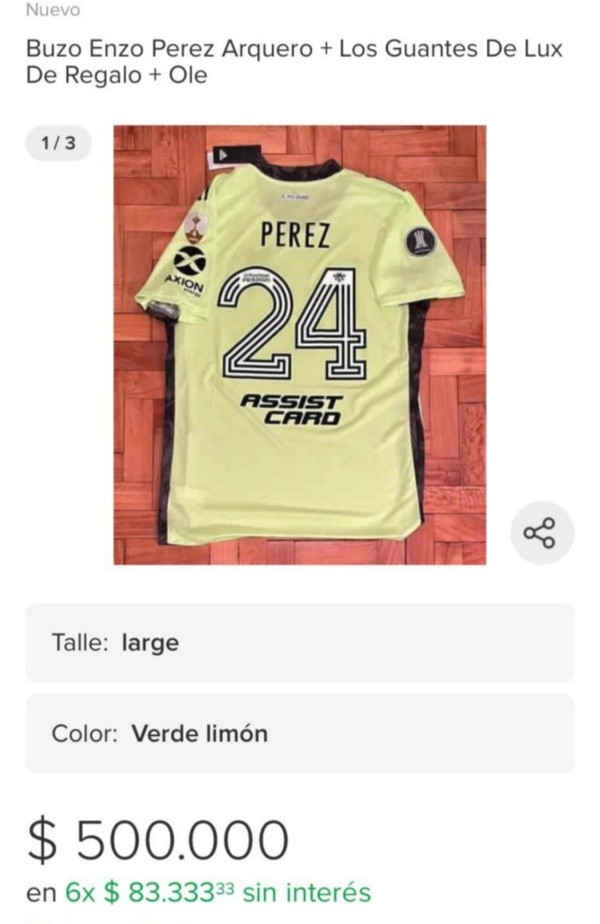600x924 pixels.
Task: Open the Color Verde limón selector
Action: click(299, 734)
